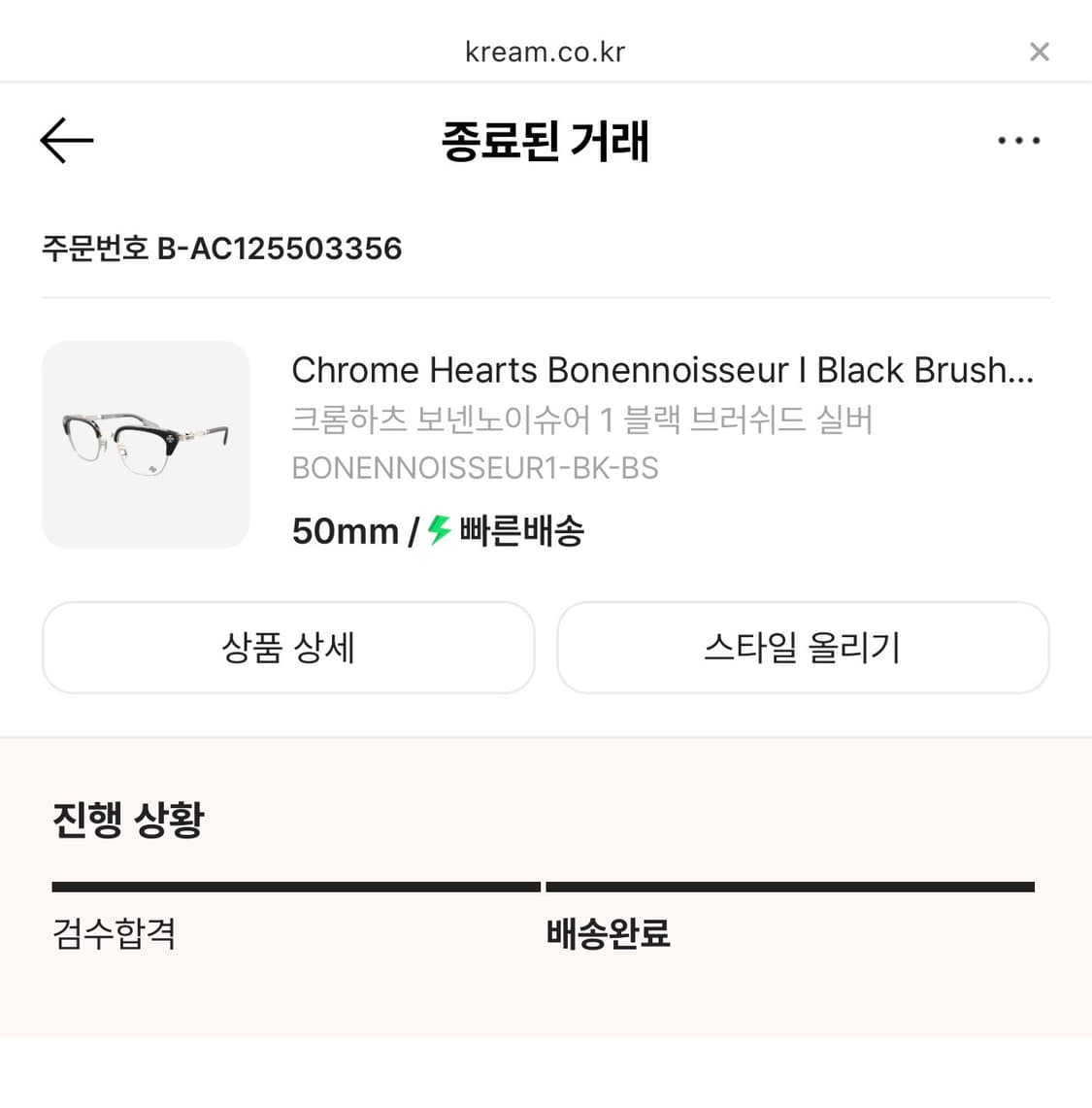
Task: Tap the 배송완료 delivery complete stage
Action: tap(608, 934)
